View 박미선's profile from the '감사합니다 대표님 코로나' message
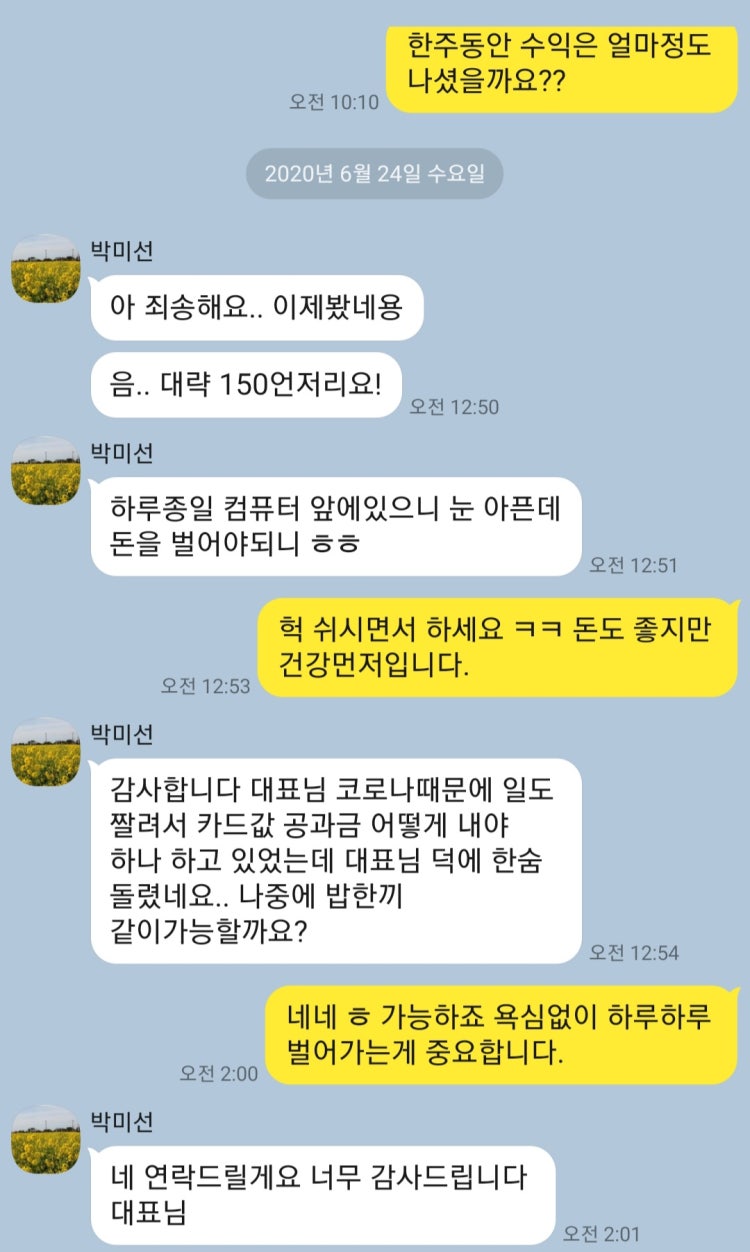This screenshot has width=750, height=1252. click(x=46, y=751)
